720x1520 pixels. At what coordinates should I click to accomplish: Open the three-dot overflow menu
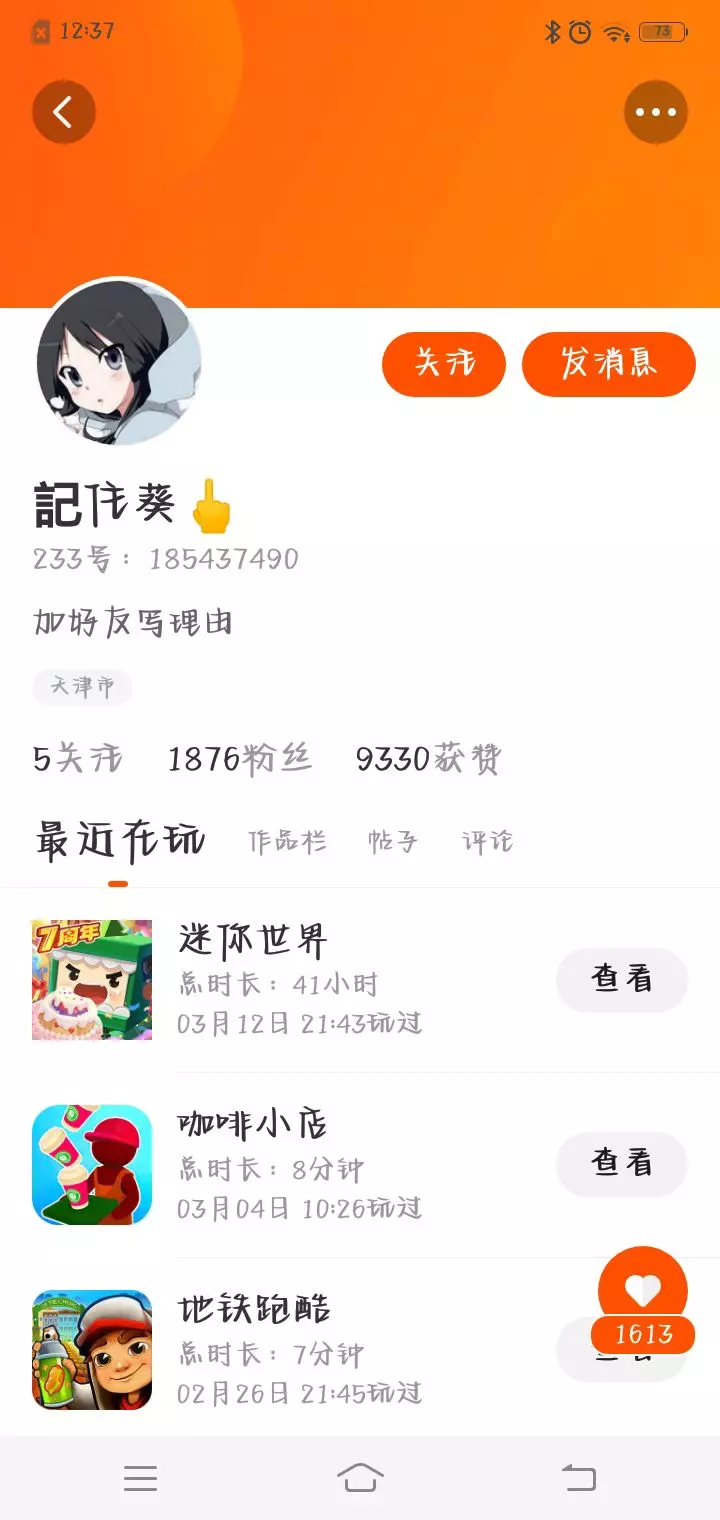coord(656,112)
